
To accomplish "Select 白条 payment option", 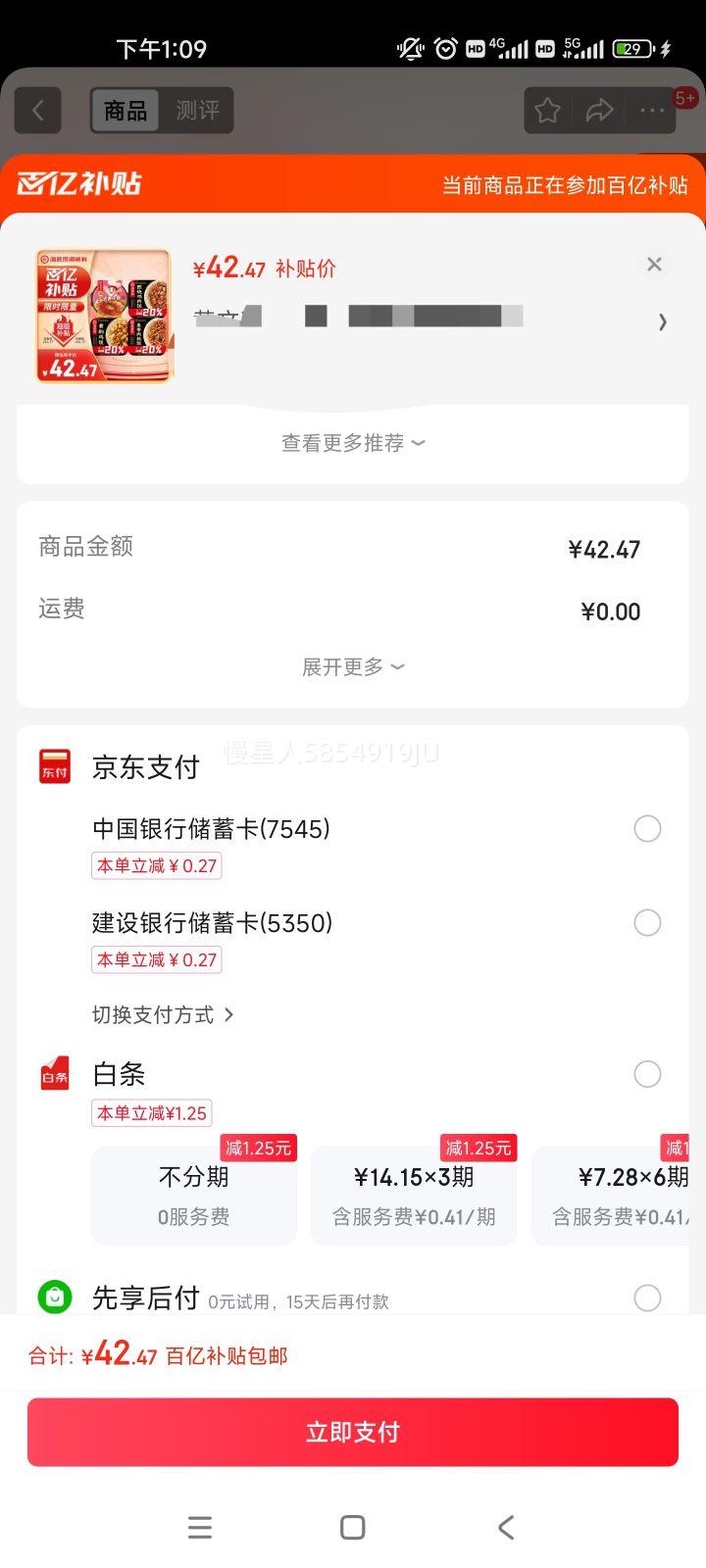I will 647,1074.
